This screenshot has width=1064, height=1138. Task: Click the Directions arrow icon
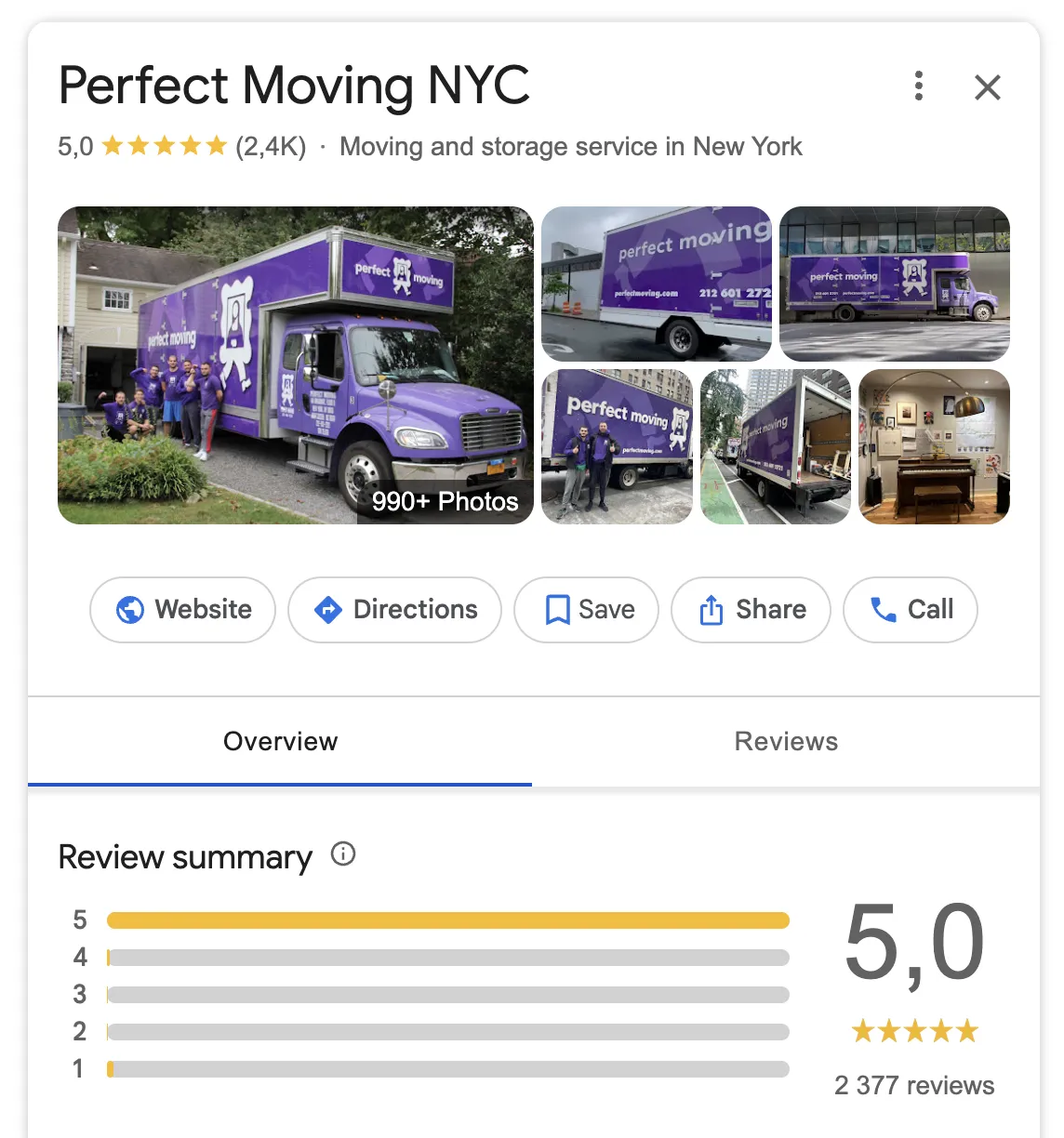pos(327,610)
